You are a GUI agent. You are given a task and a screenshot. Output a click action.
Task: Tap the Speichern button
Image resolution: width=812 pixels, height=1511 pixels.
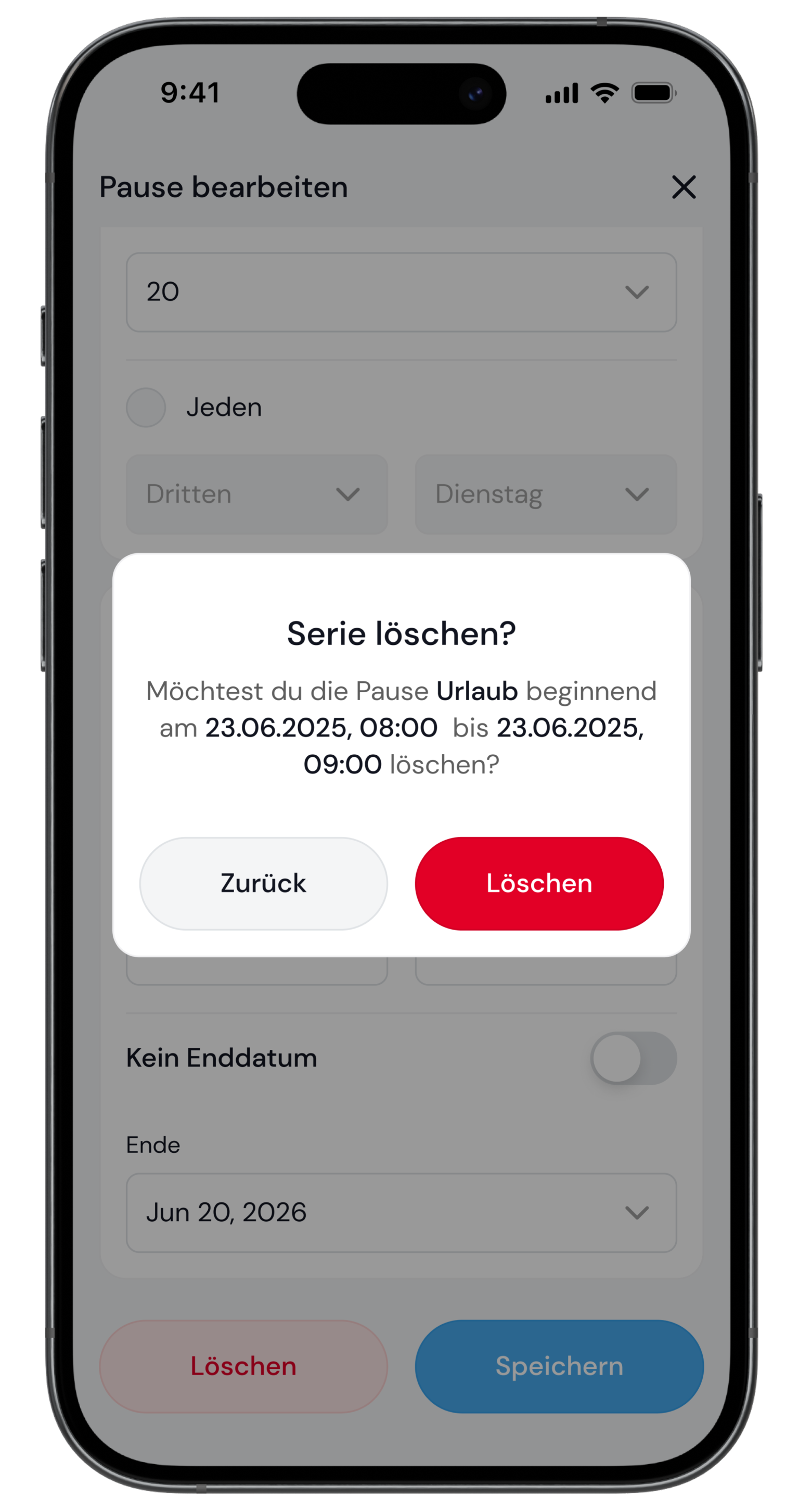coord(559,1366)
